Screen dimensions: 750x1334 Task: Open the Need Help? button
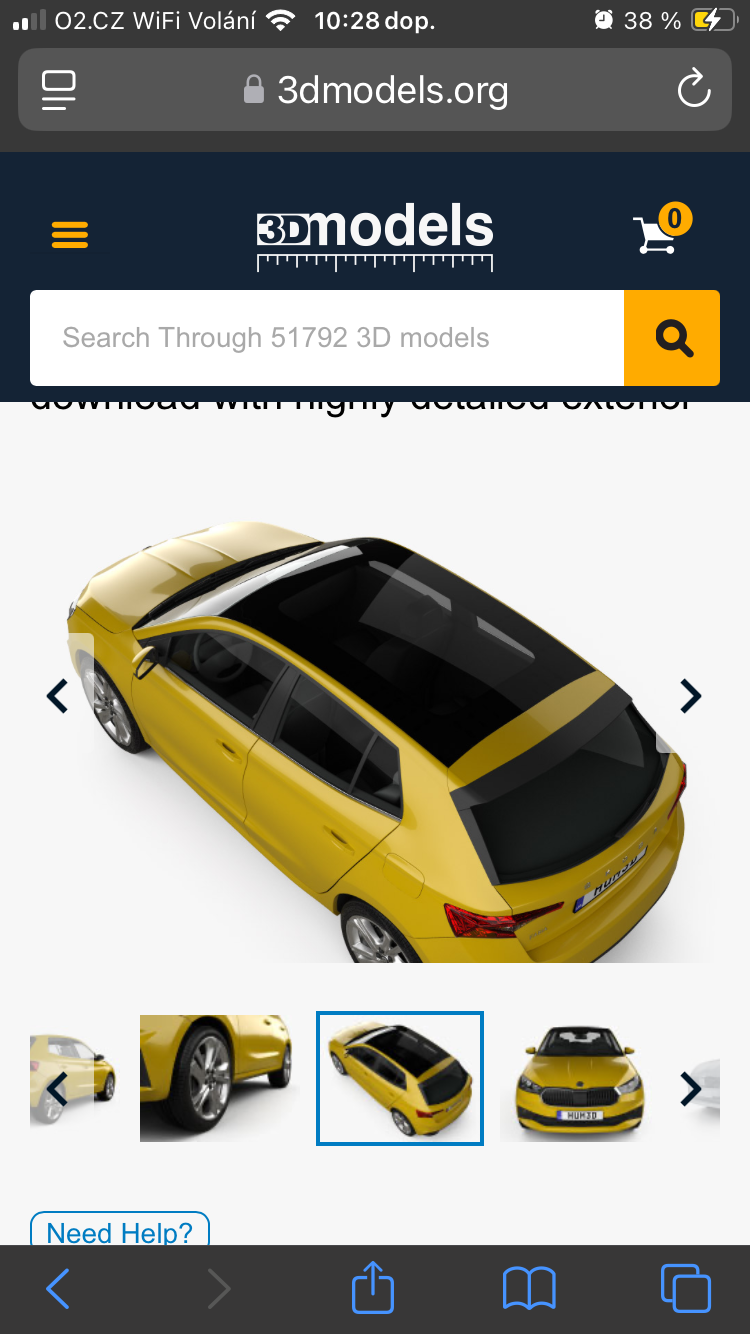120,1232
